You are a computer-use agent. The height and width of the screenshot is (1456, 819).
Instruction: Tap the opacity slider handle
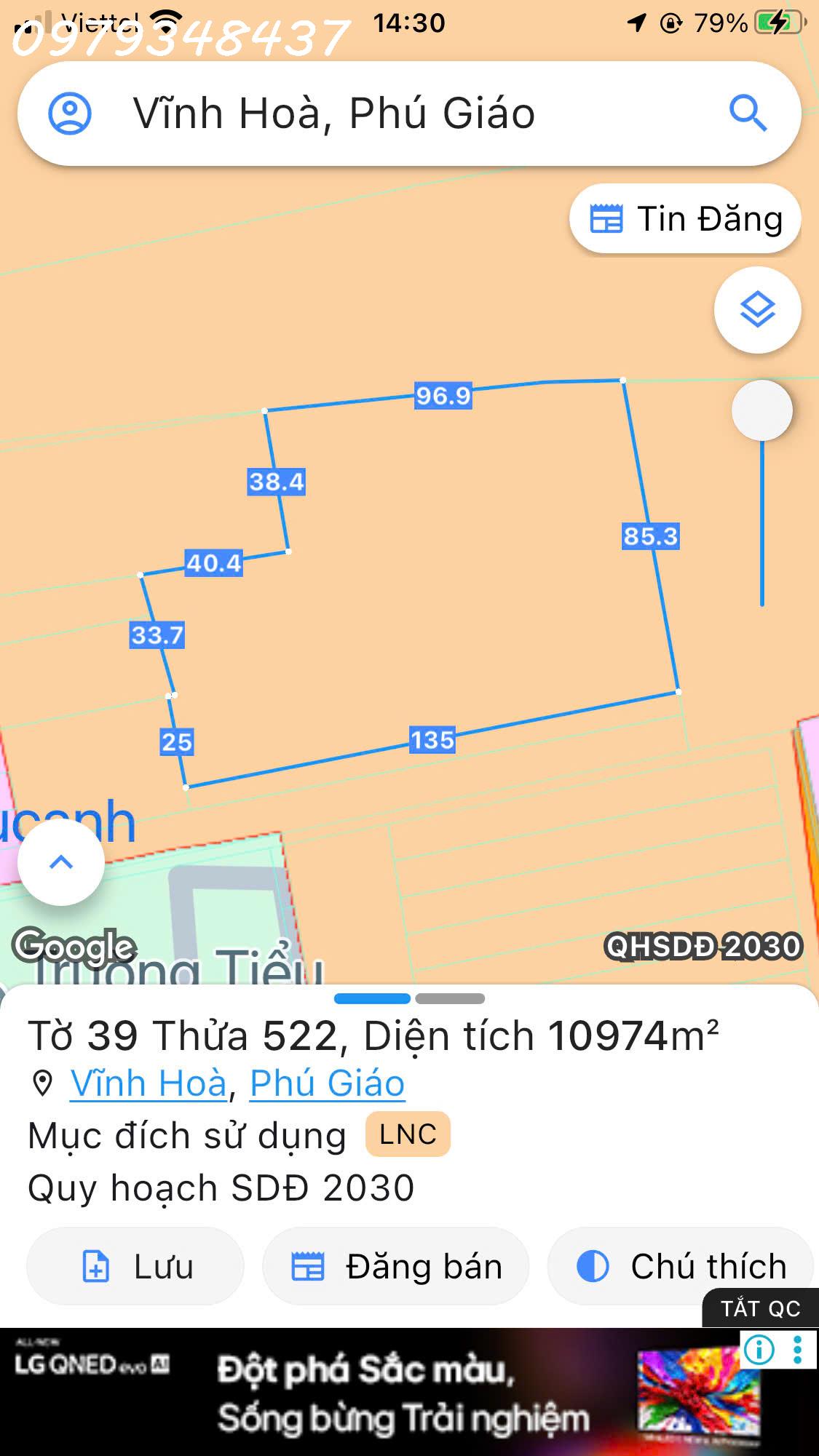pyautogui.click(x=761, y=411)
